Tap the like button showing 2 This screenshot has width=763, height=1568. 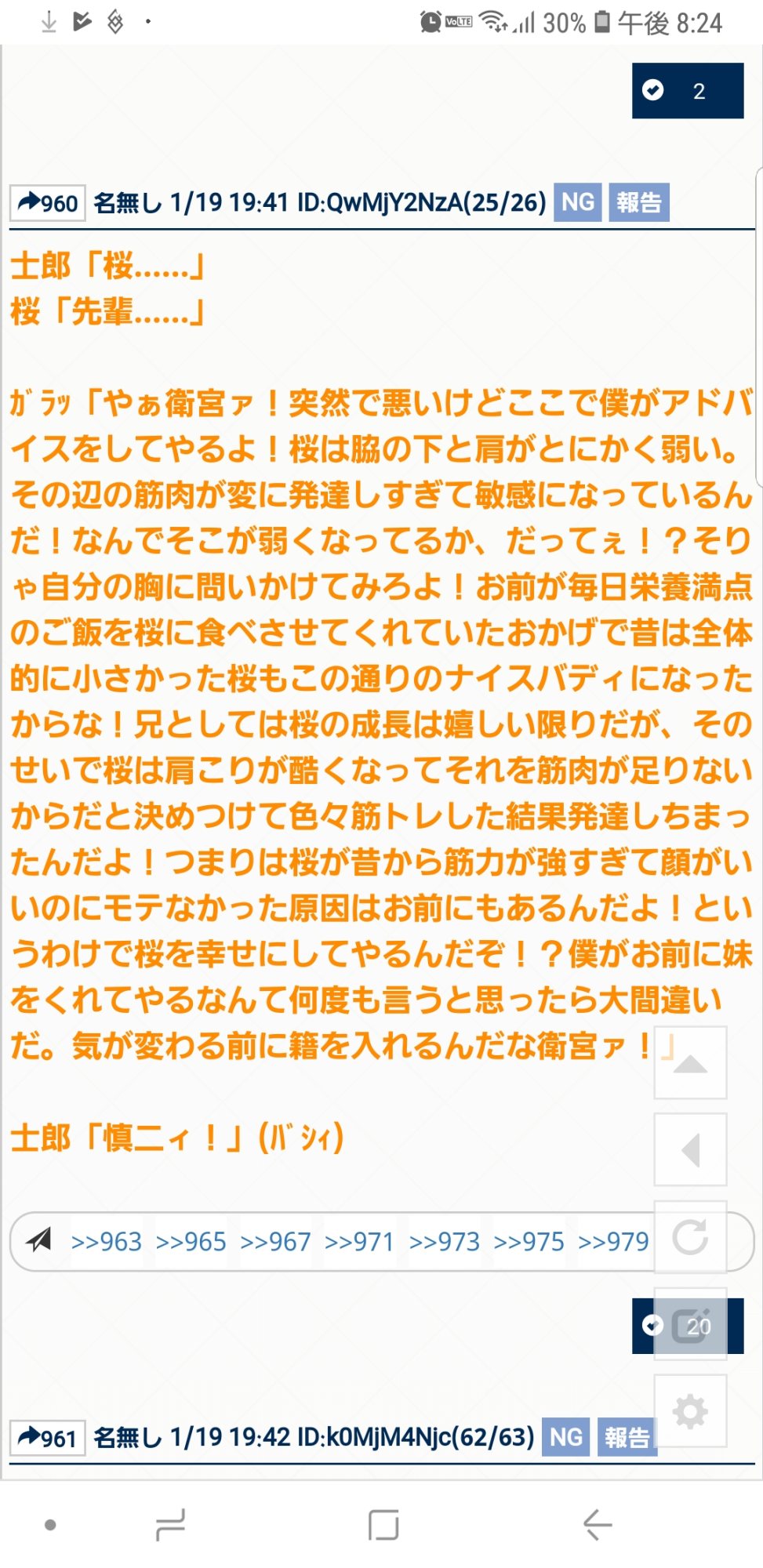pos(687,91)
